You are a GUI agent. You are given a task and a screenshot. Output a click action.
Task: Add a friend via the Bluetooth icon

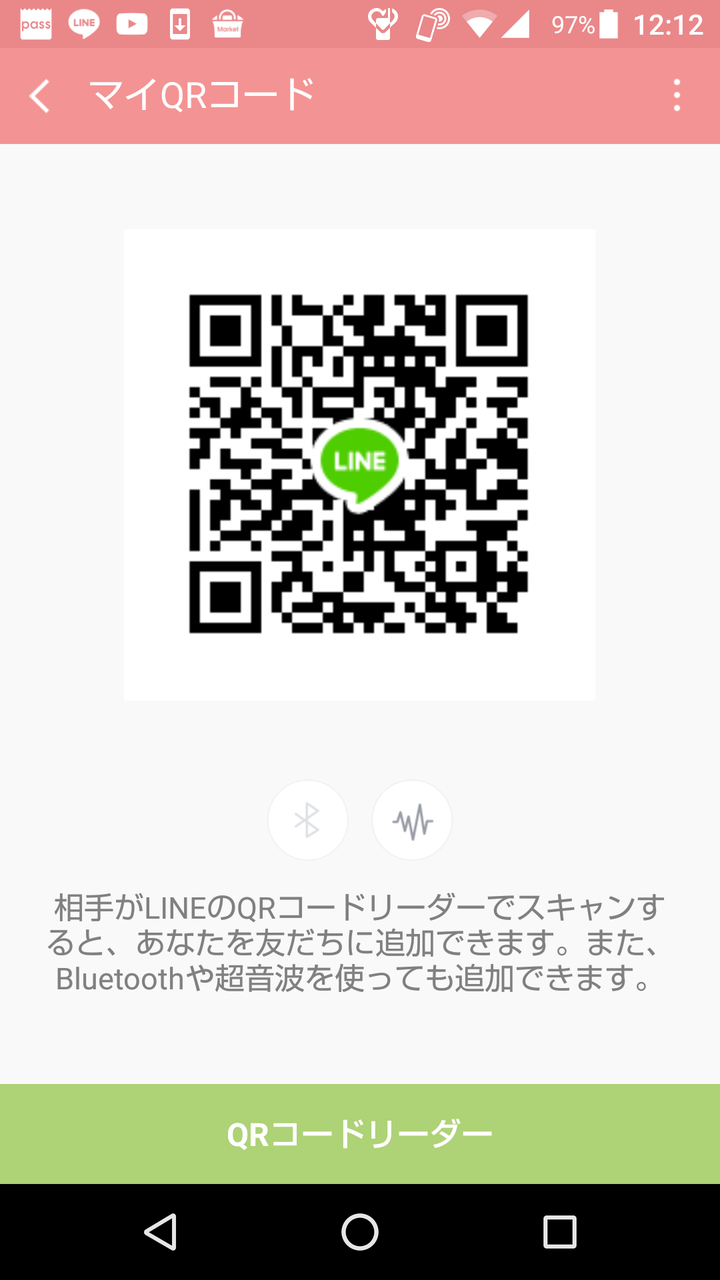point(308,821)
